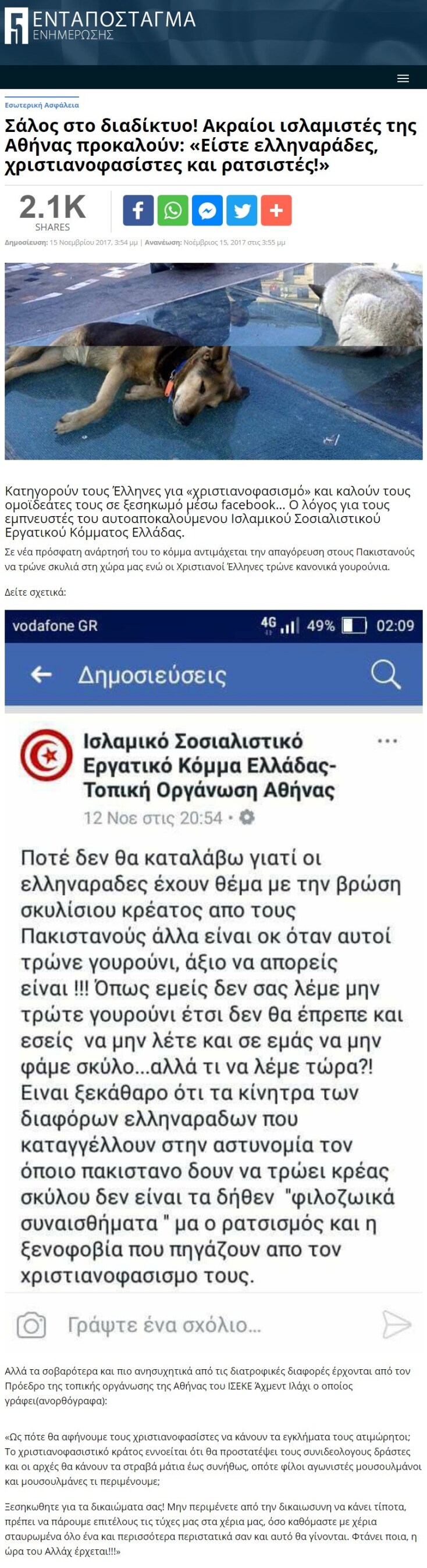Image resolution: width=427 pixels, height=1568 pixels.
Task: Tweet this article on Twitter
Action: [242, 210]
